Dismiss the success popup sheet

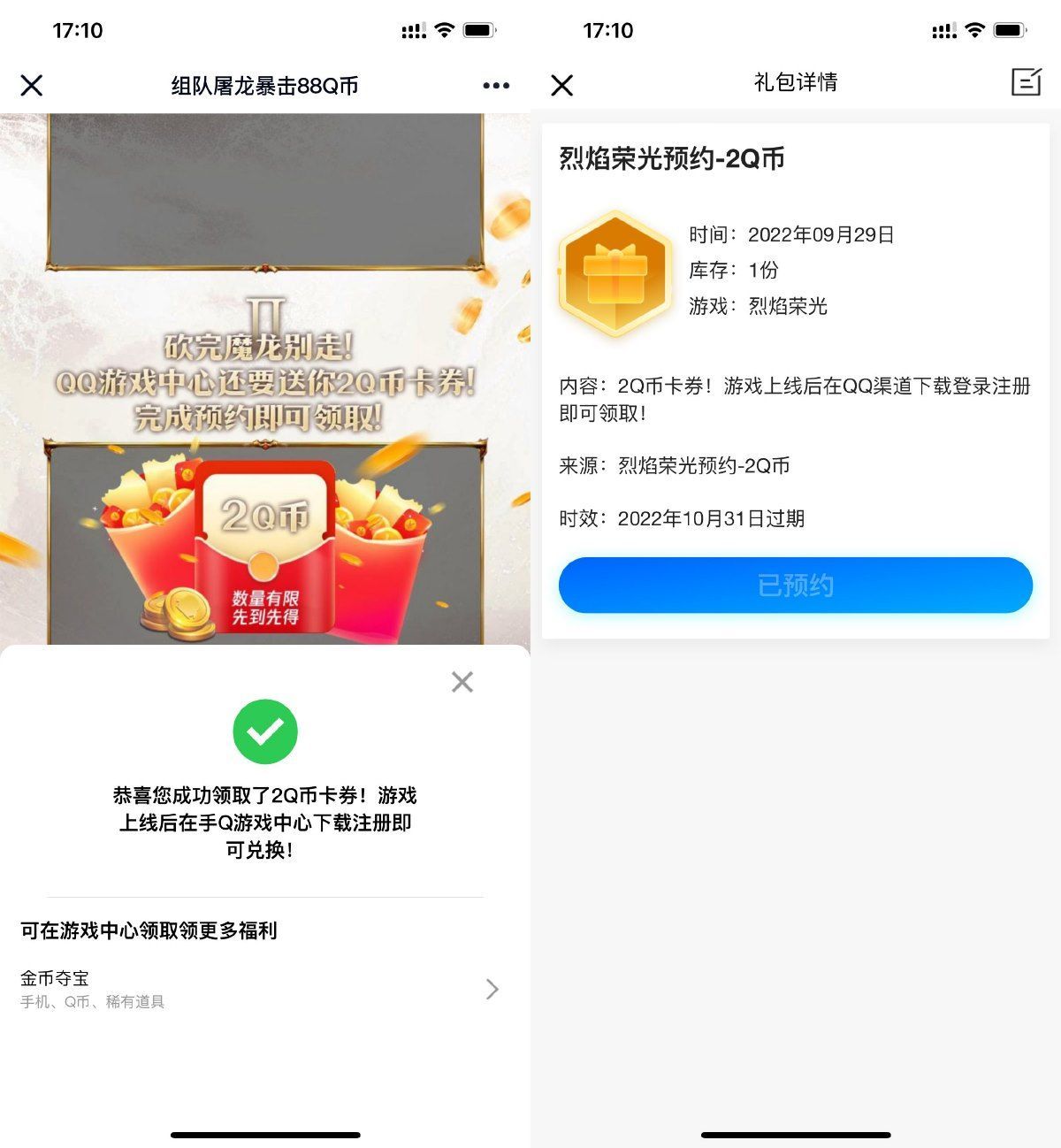click(462, 682)
